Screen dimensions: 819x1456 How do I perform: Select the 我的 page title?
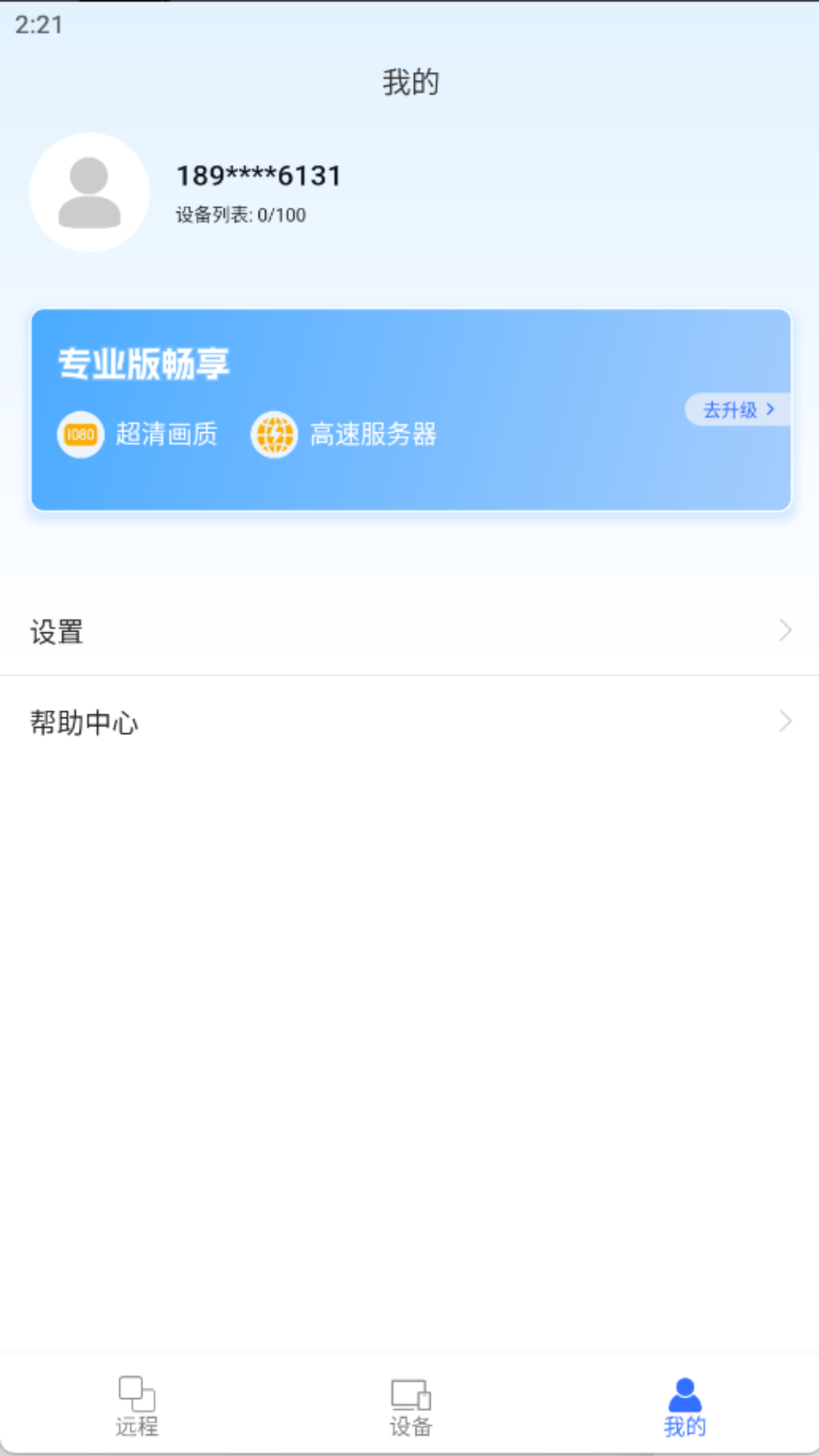click(409, 83)
